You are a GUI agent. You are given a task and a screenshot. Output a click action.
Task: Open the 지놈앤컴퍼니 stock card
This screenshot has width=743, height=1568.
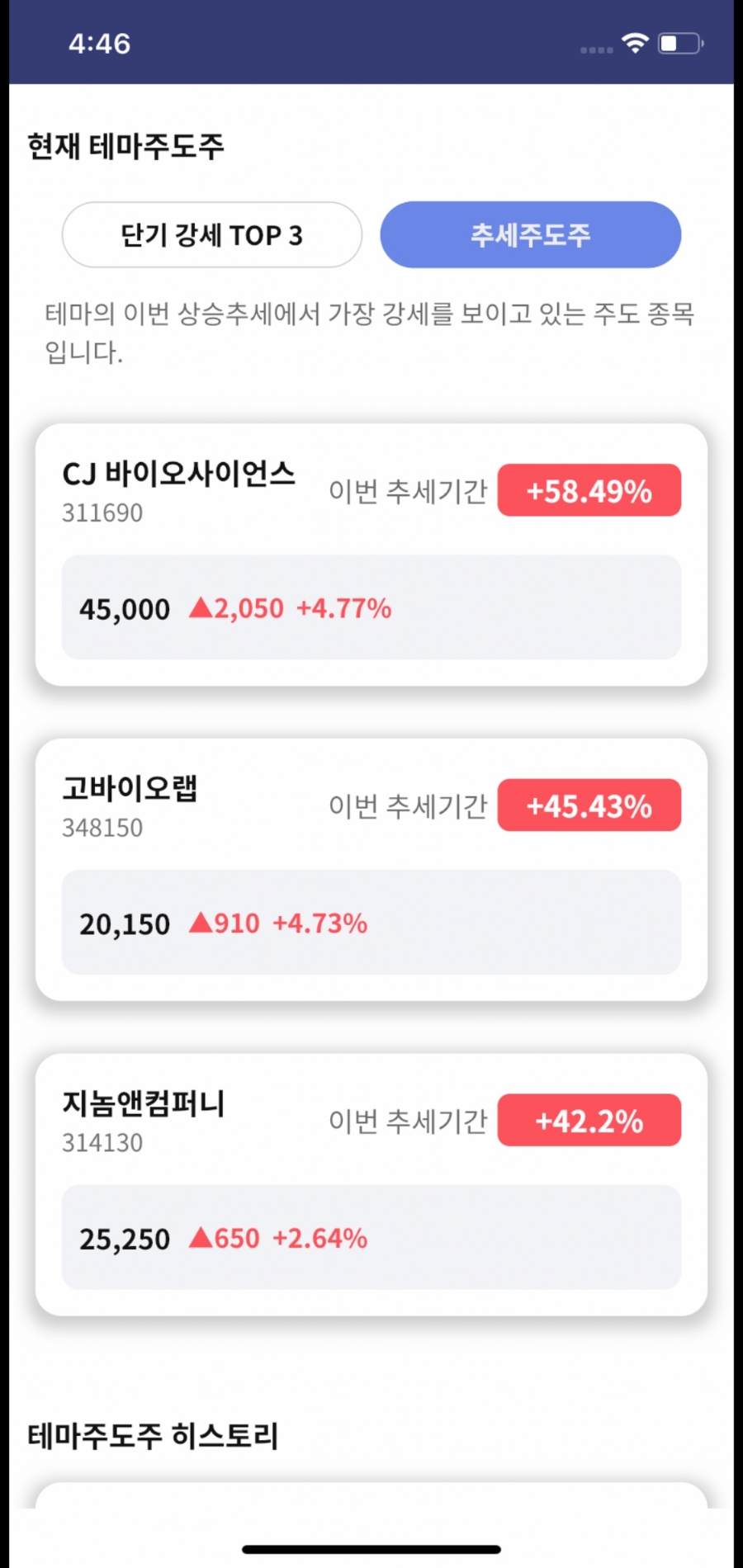[371, 1184]
